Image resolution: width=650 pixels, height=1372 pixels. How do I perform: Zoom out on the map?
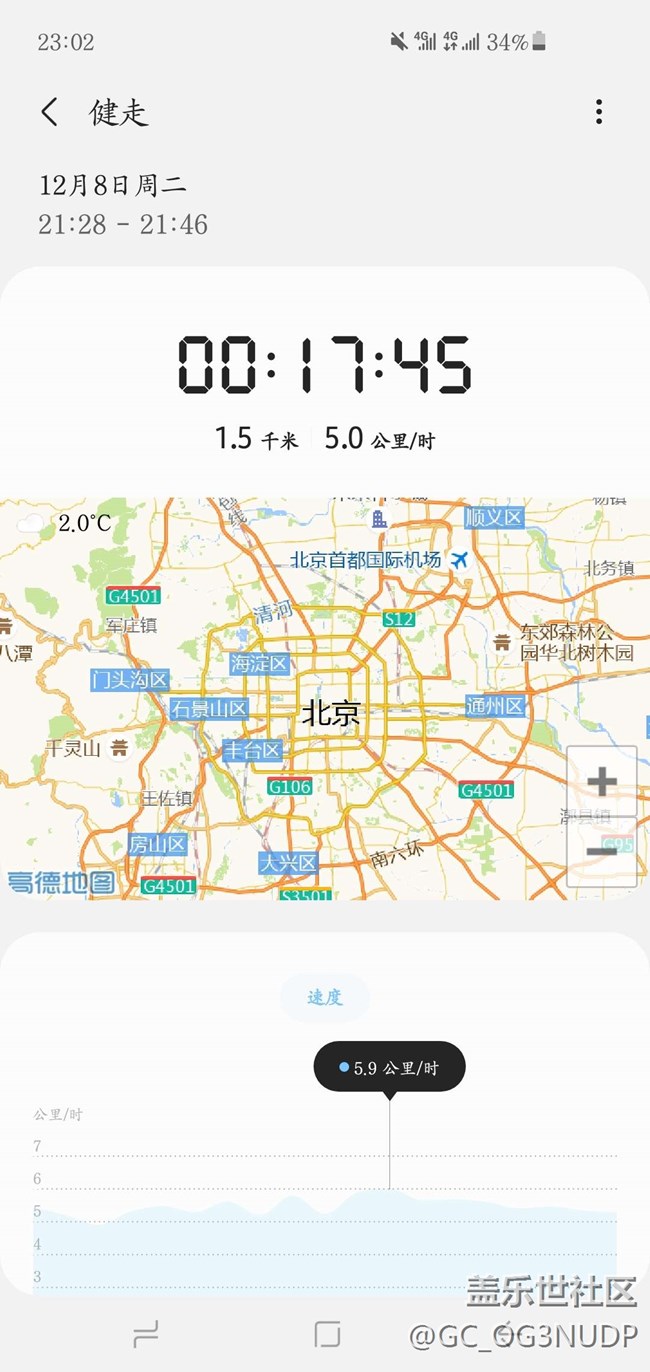click(x=602, y=852)
